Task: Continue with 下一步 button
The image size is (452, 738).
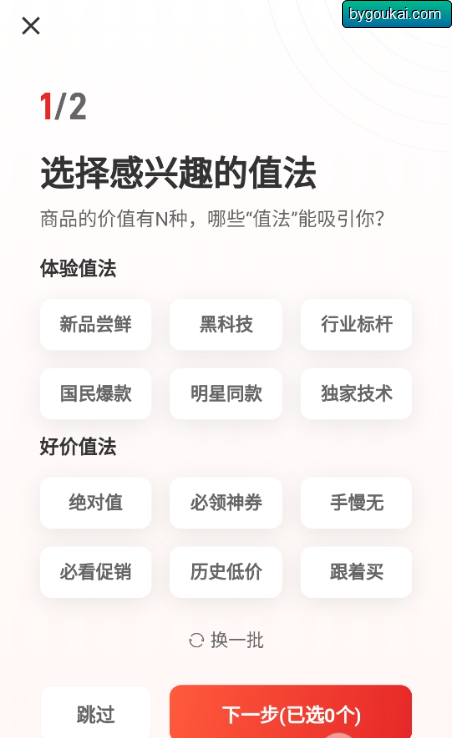Action: click(291, 712)
